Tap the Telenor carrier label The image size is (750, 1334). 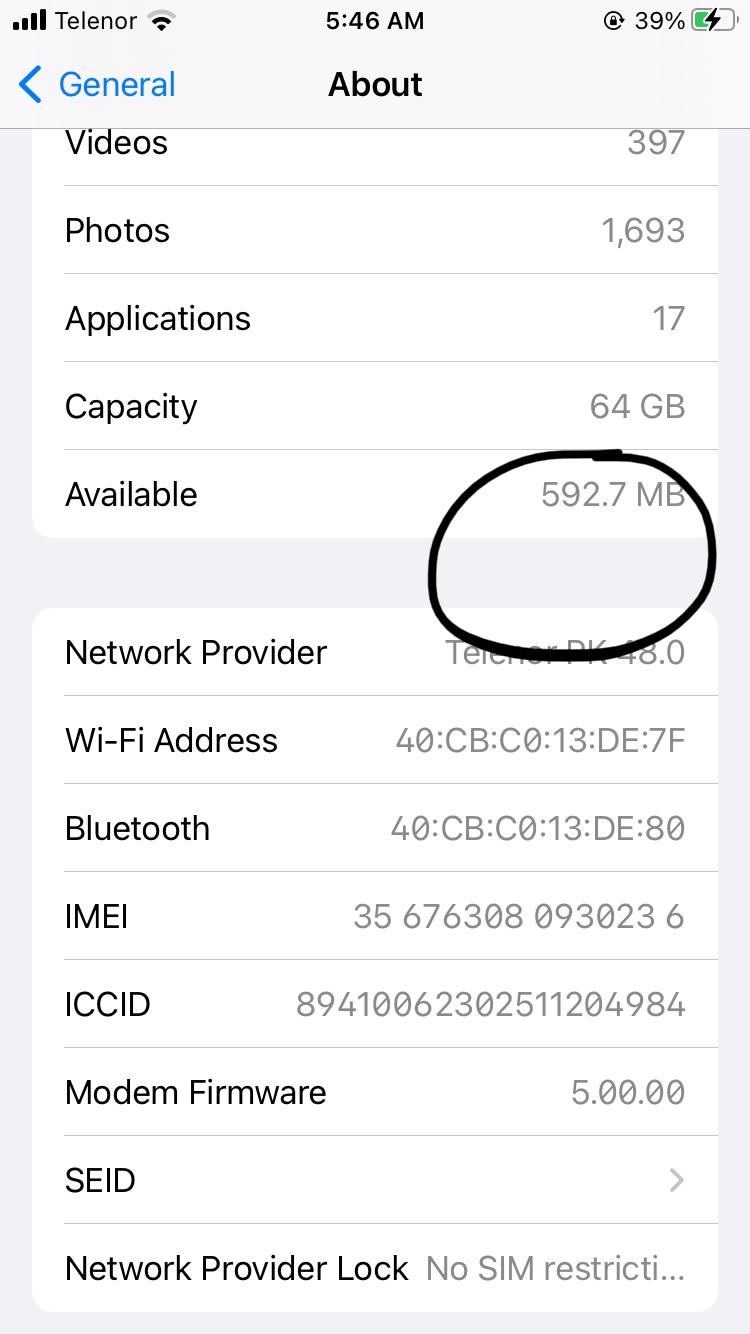point(97,20)
